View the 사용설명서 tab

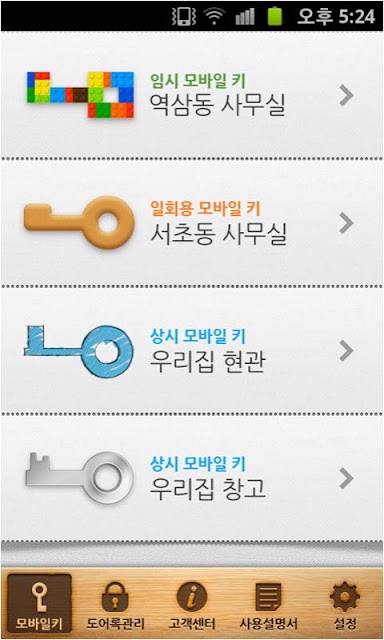click(x=268, y=602)
